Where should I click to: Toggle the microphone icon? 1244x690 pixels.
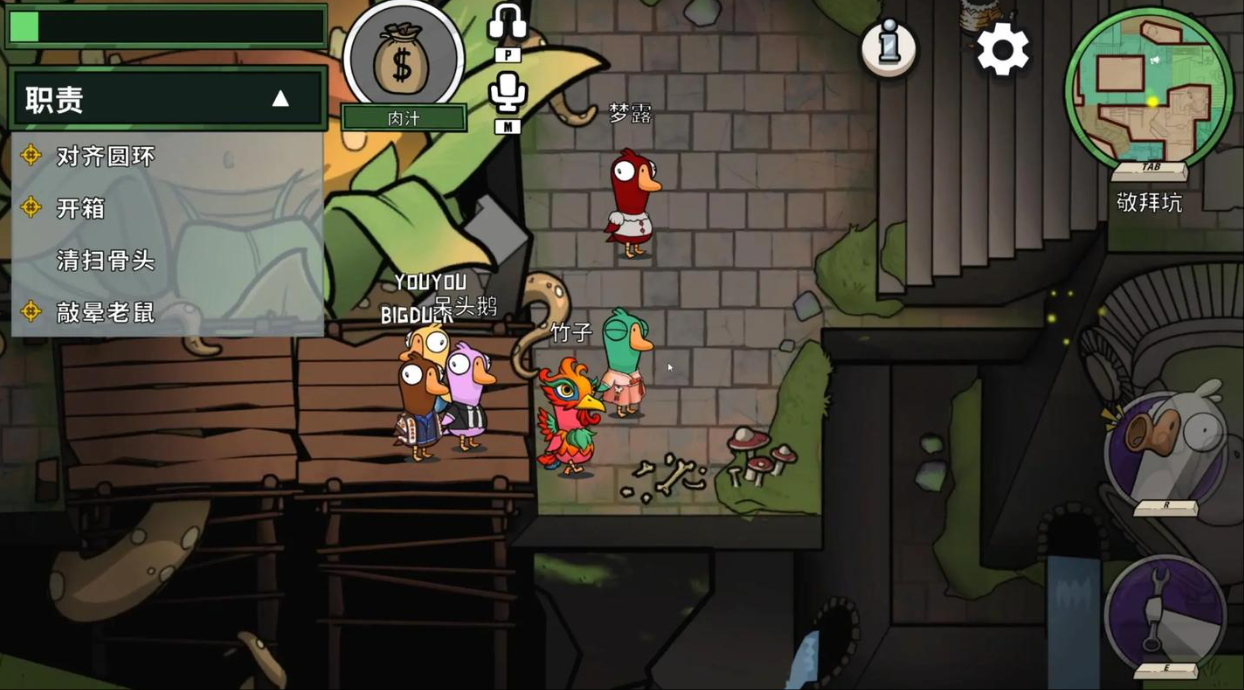pos(508,93)
